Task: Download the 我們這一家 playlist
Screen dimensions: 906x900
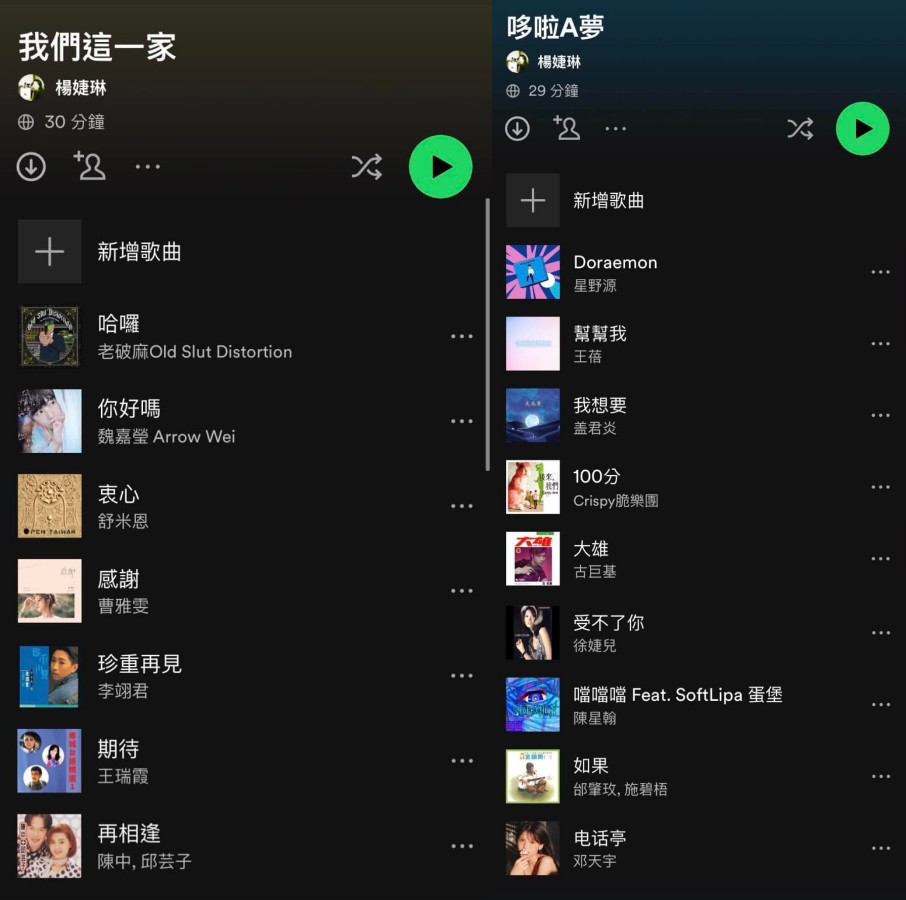Action: [31, 166]
